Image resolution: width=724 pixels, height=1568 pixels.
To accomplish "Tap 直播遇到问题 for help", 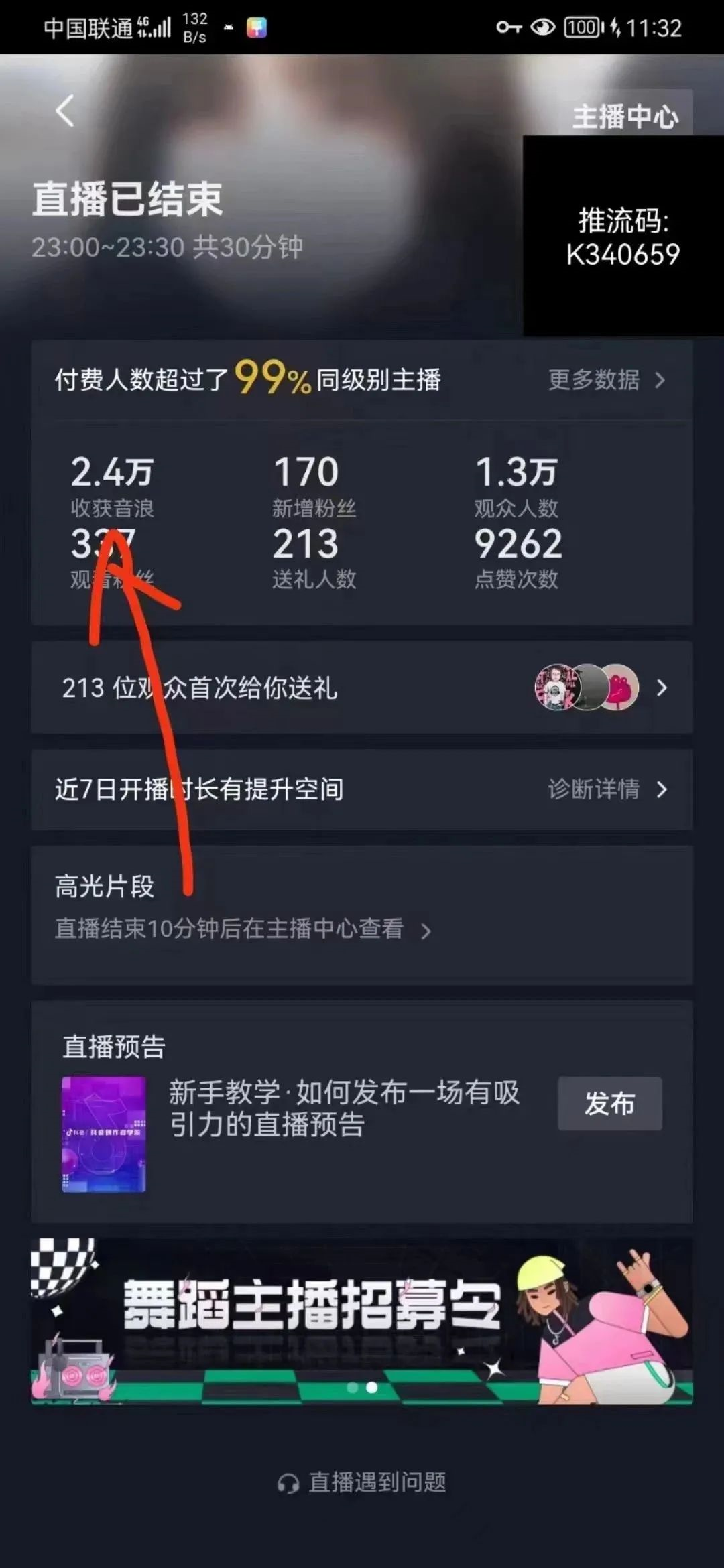I will coord(362,1482).
